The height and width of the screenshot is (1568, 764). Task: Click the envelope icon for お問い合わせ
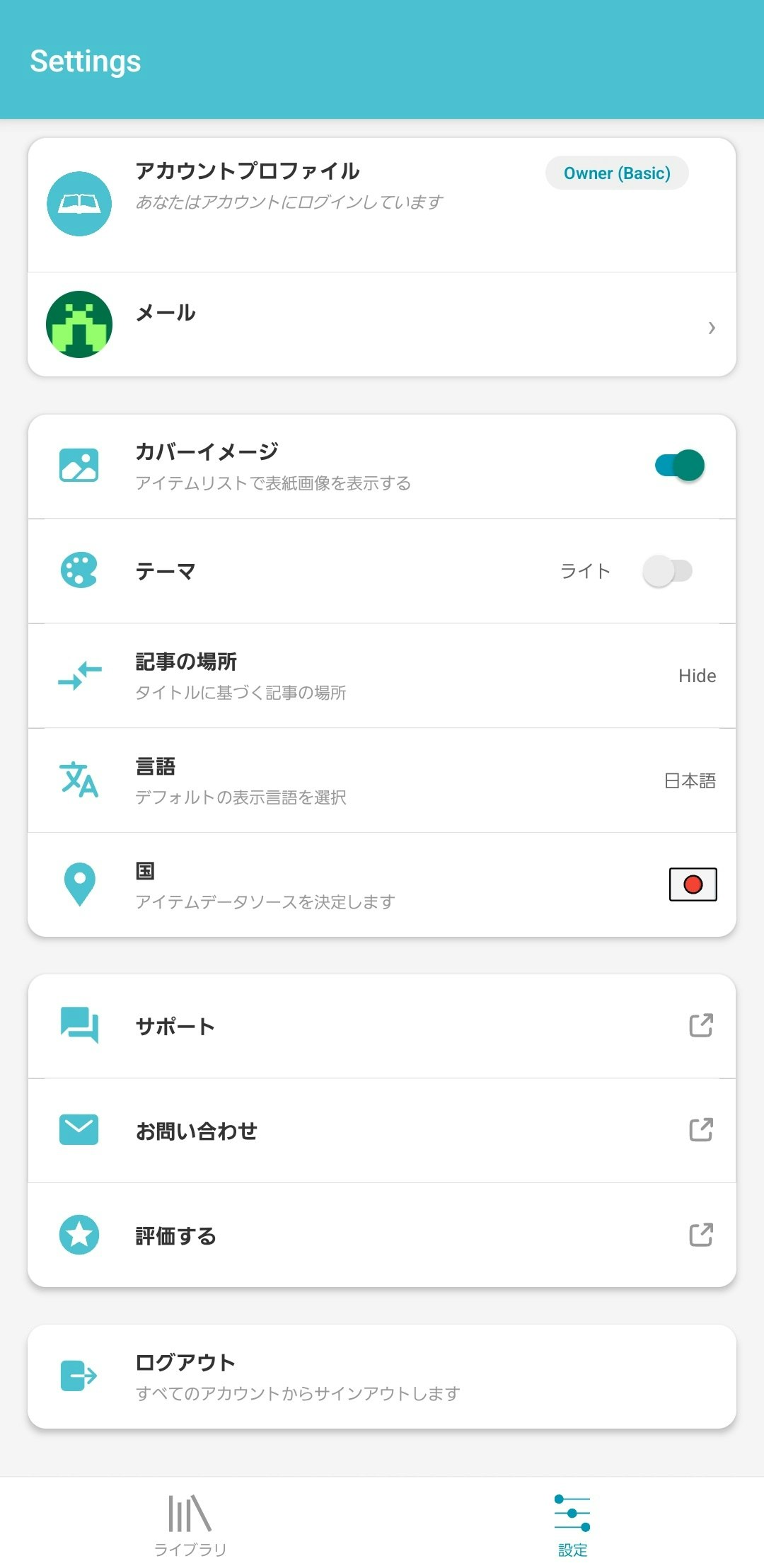[79, 1130]
